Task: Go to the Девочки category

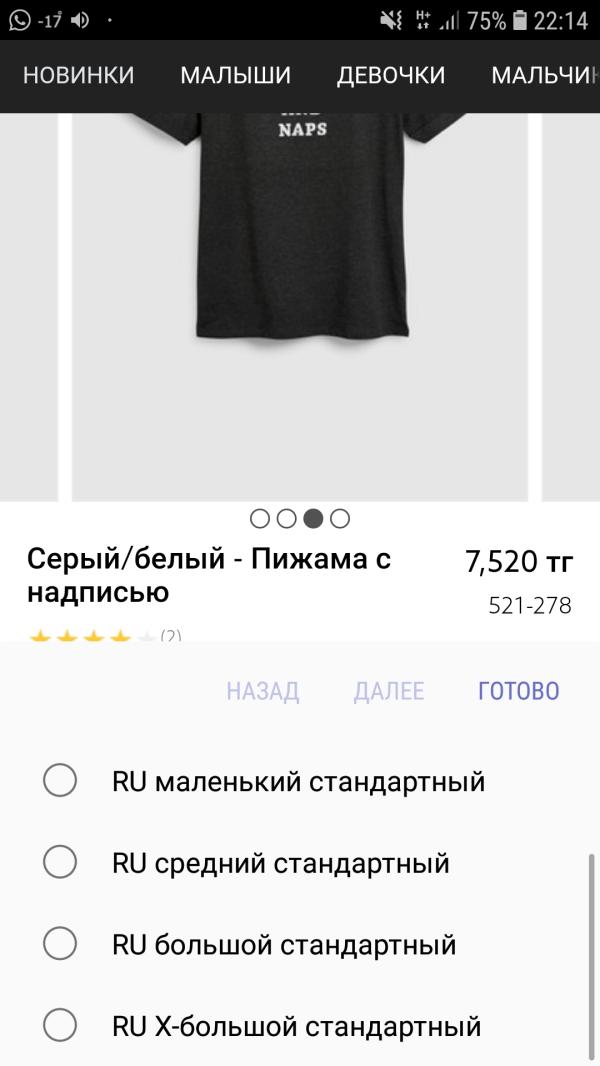Action: (391, 75)
